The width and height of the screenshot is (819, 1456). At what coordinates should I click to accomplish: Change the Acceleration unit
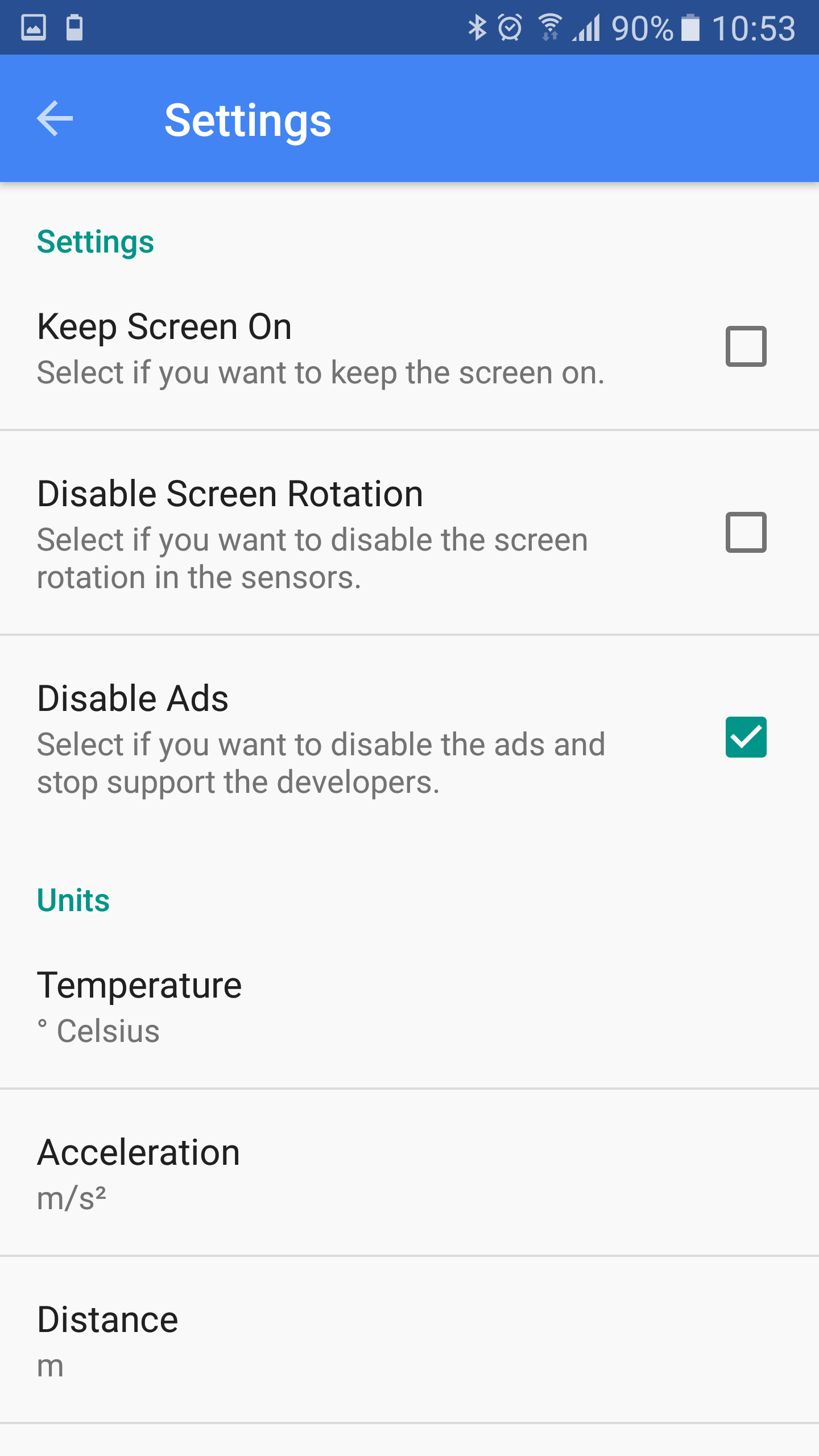(x=409, y=1173)
